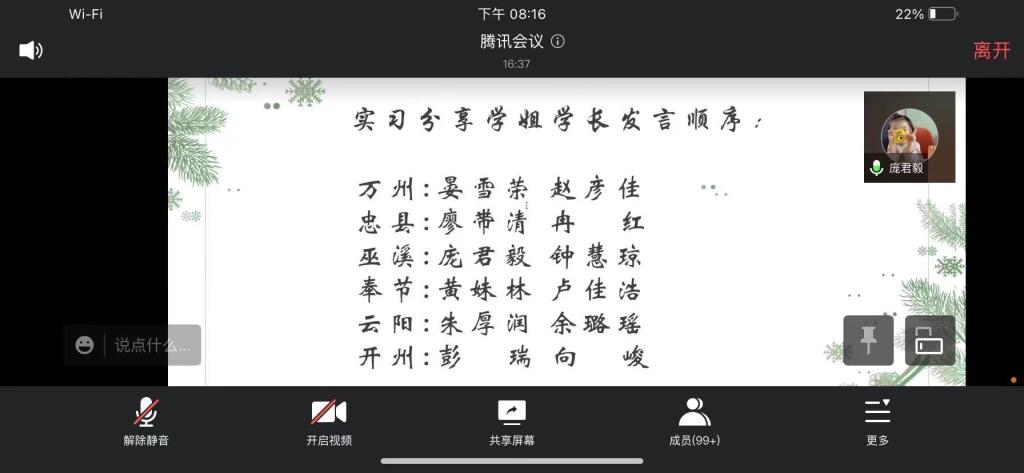Viewport: 1024px width, 473px height.
Task: Leave the meeting via 离开
Action: (991, 51)
